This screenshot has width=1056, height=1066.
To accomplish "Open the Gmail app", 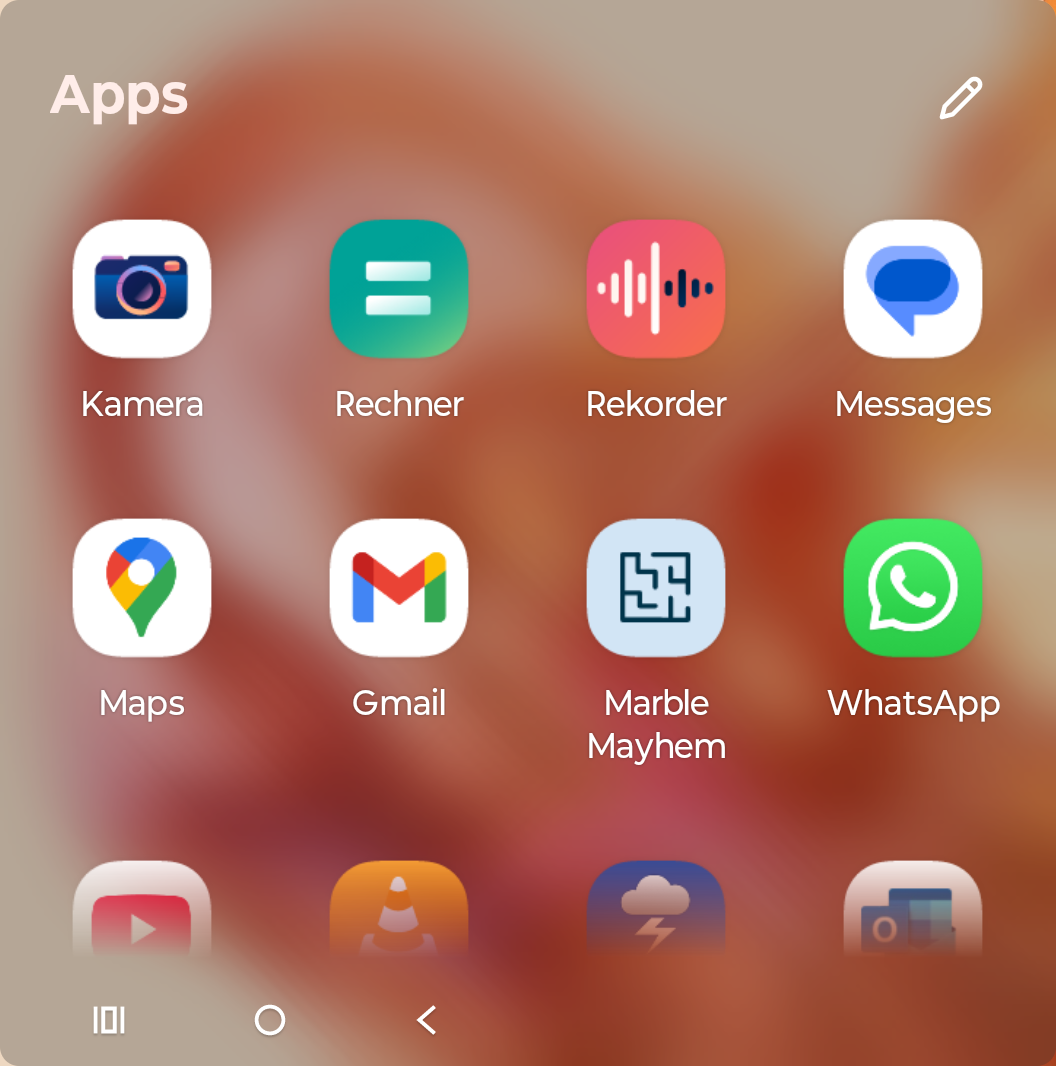I will (x=399, y=588).
